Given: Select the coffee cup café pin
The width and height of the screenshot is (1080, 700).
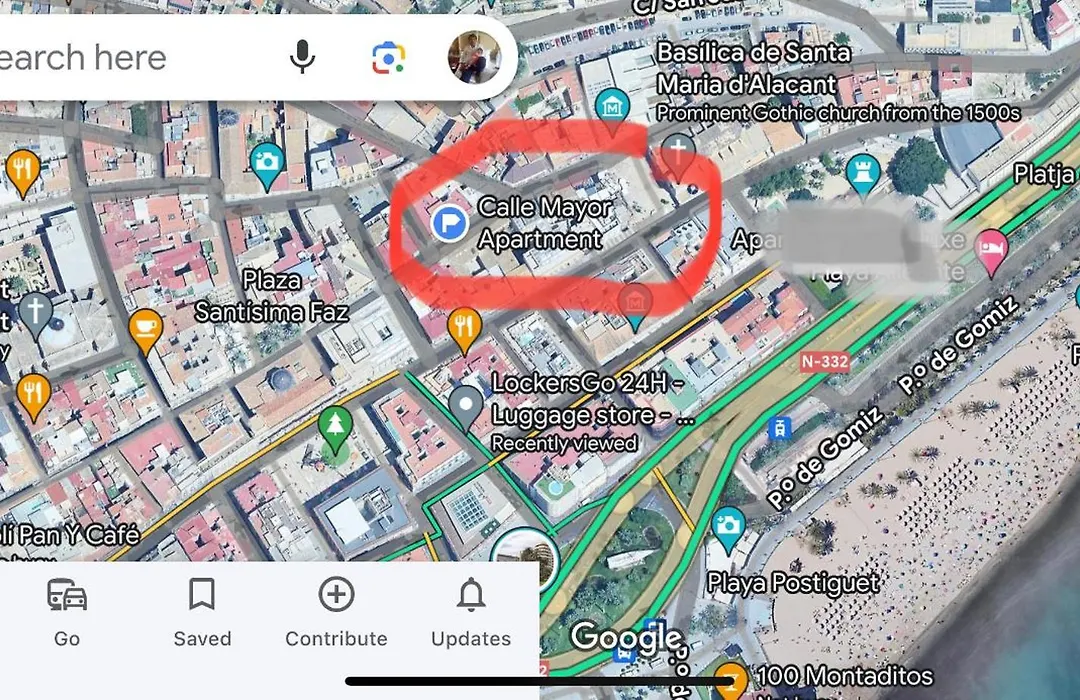Looking at the screenshot, I should point(146,327).
